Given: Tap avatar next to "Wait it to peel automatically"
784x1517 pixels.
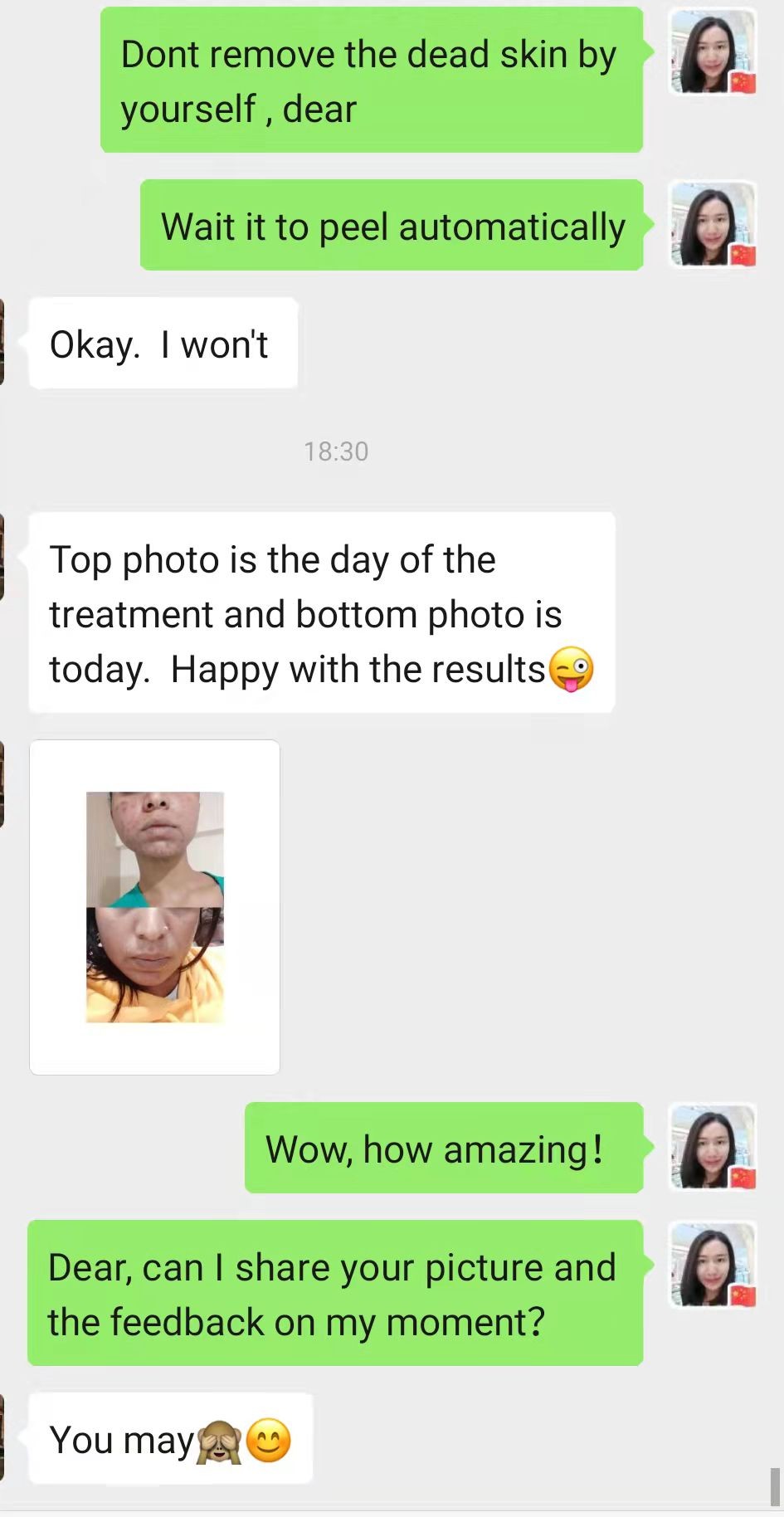Looking at the screenshot, I should click(x=713, y=225).
